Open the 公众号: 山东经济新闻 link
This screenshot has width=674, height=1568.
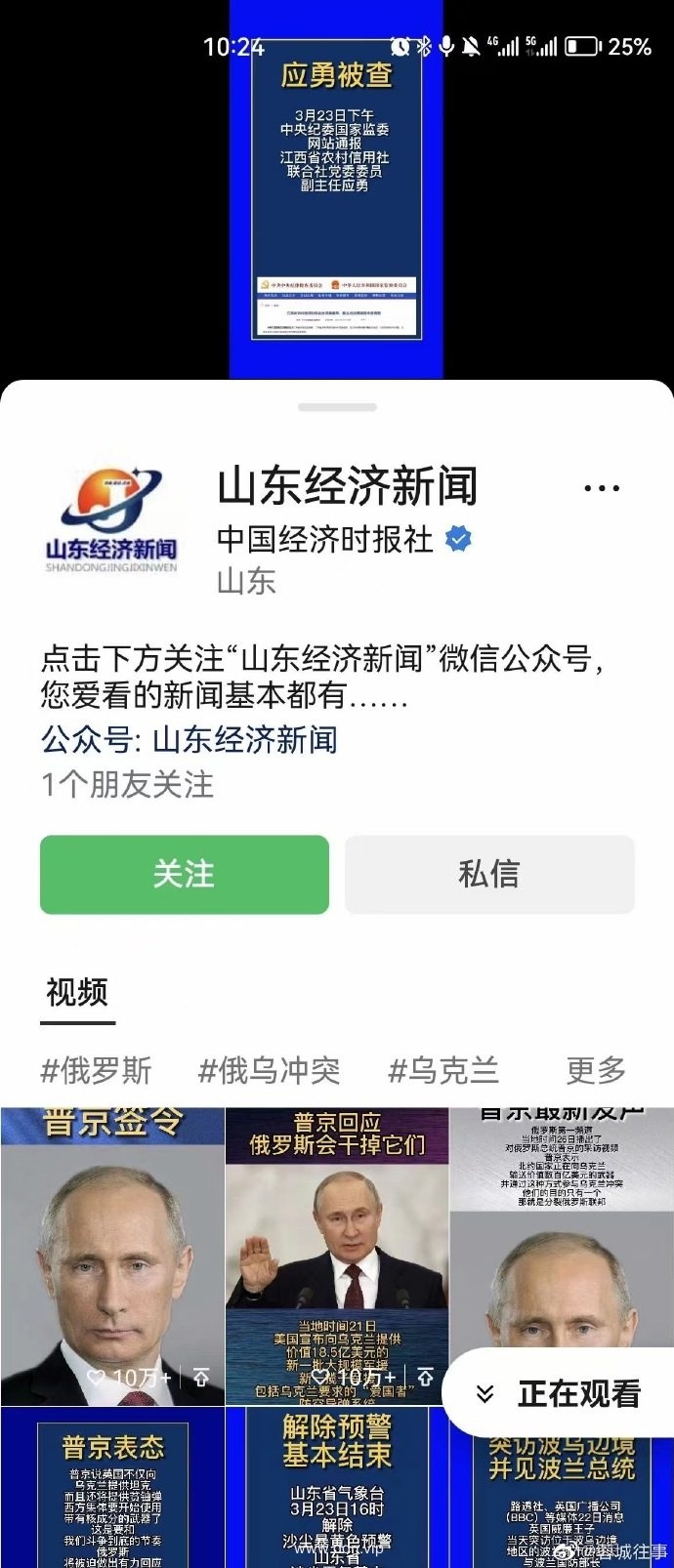click(x=190, y=739)
